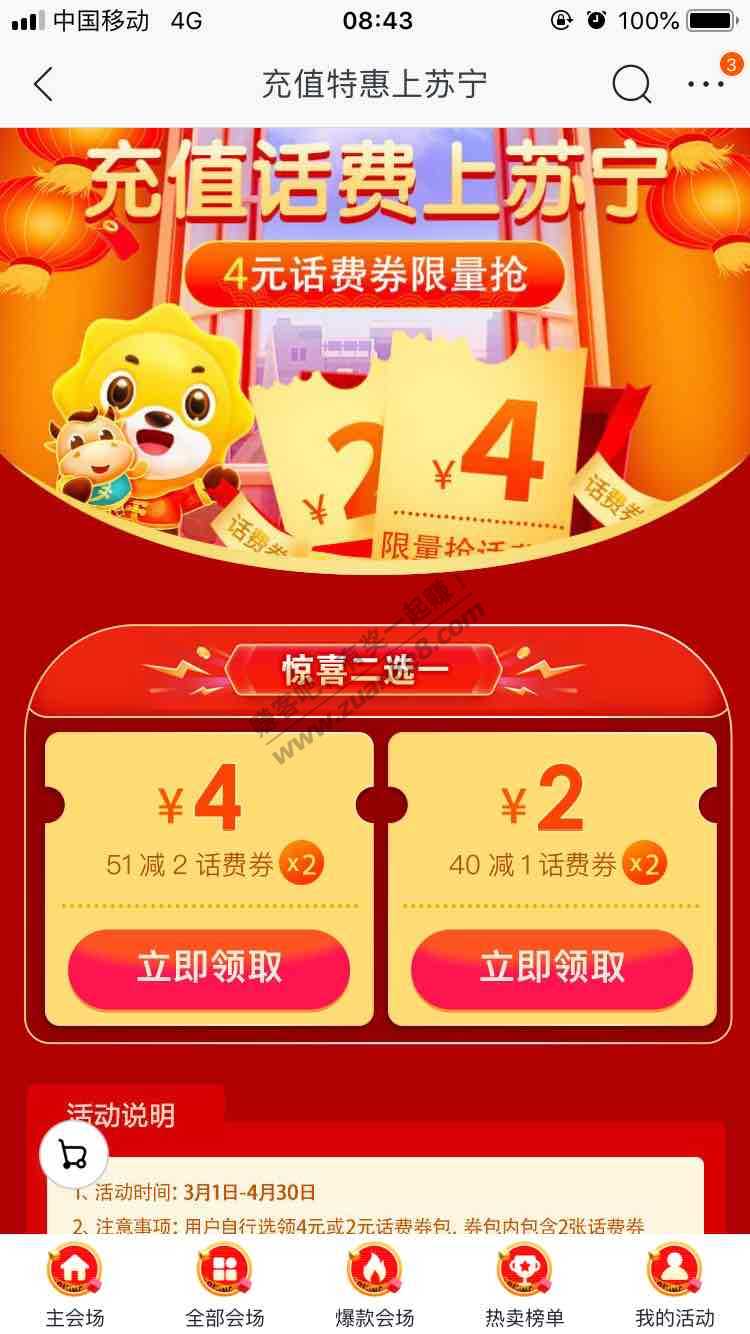Claim the ¥2 话费券 with 立即领取
This screenshot has width=750, height=1334.
[552, 968]
